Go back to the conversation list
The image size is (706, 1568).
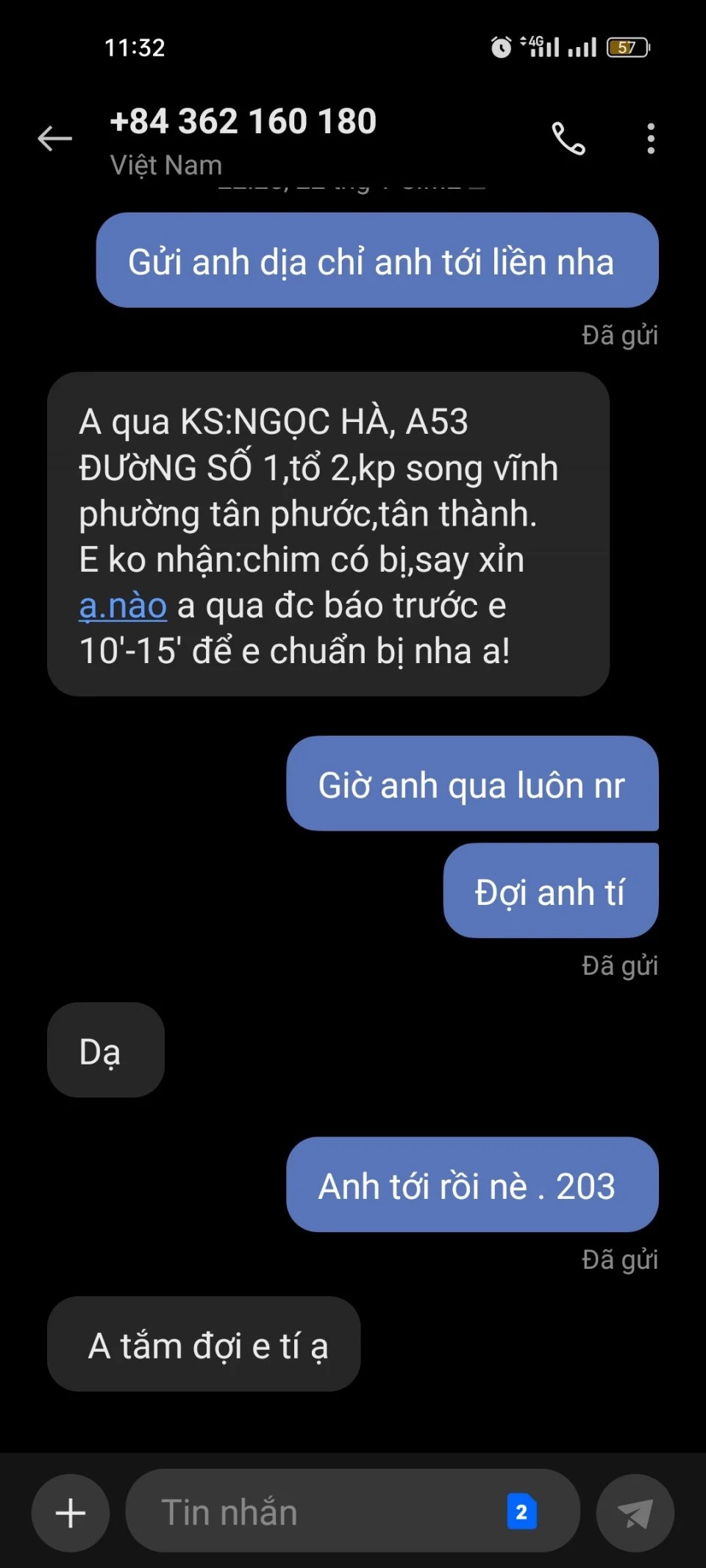click(55, 138)
